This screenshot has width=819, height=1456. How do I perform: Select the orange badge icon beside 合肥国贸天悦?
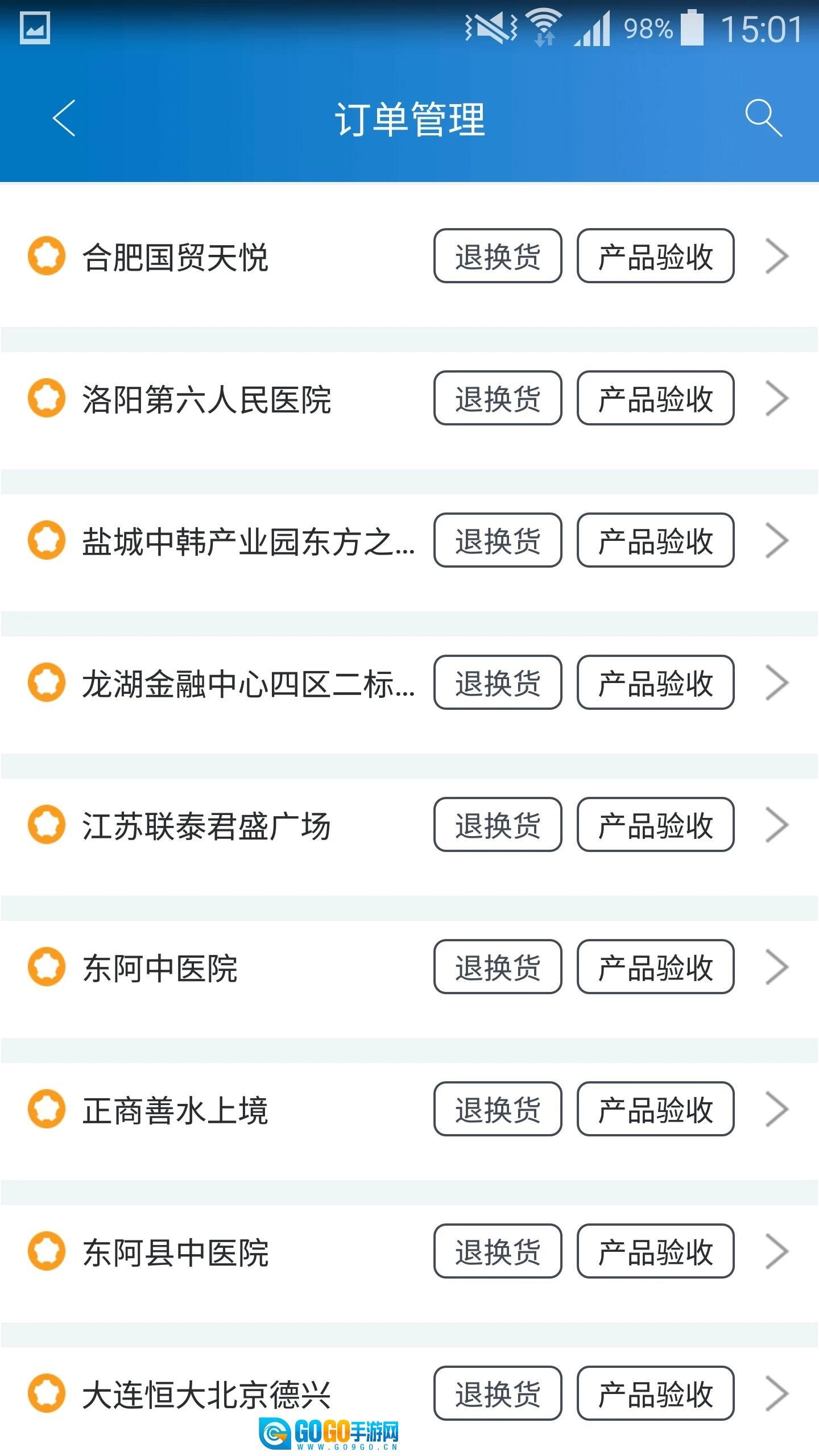click(47, 255)
